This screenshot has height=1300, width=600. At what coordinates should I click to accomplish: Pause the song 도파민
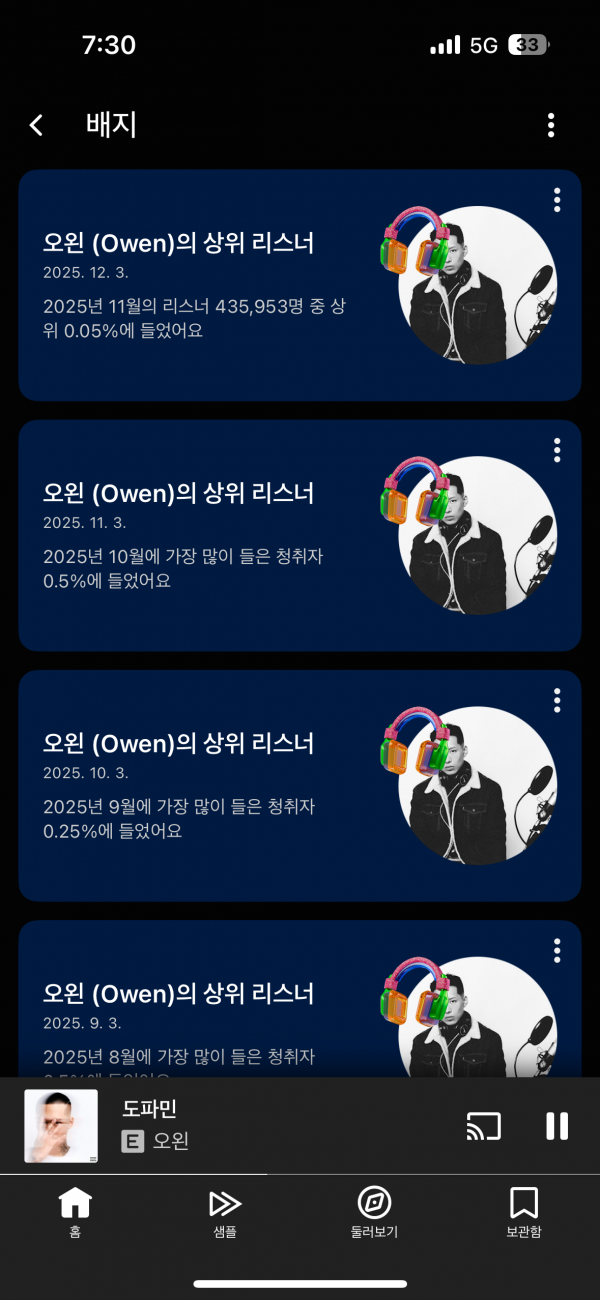point(557,1126)
